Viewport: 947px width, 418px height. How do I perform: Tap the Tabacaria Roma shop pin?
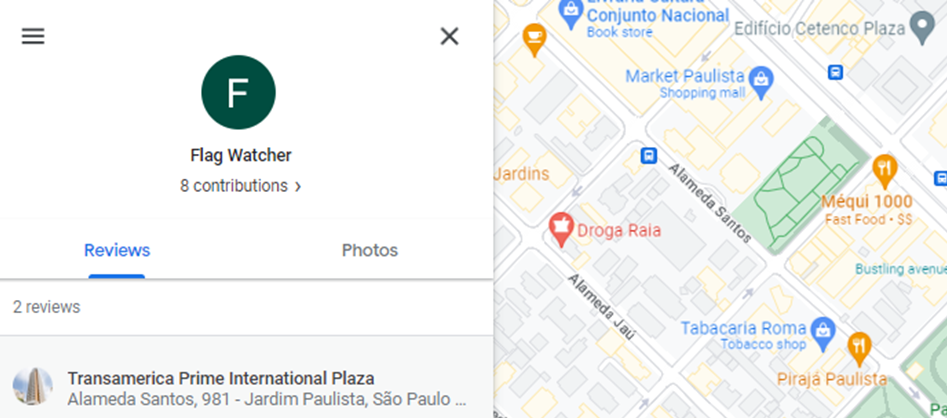822,328
